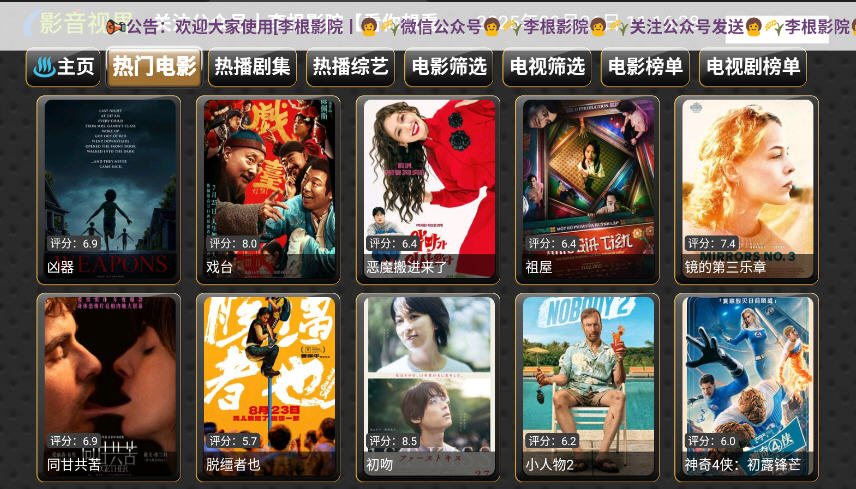This screenshot has height=489, width=856.
Task: Tap the 脱缰者也 movie card
Action: 268,385
